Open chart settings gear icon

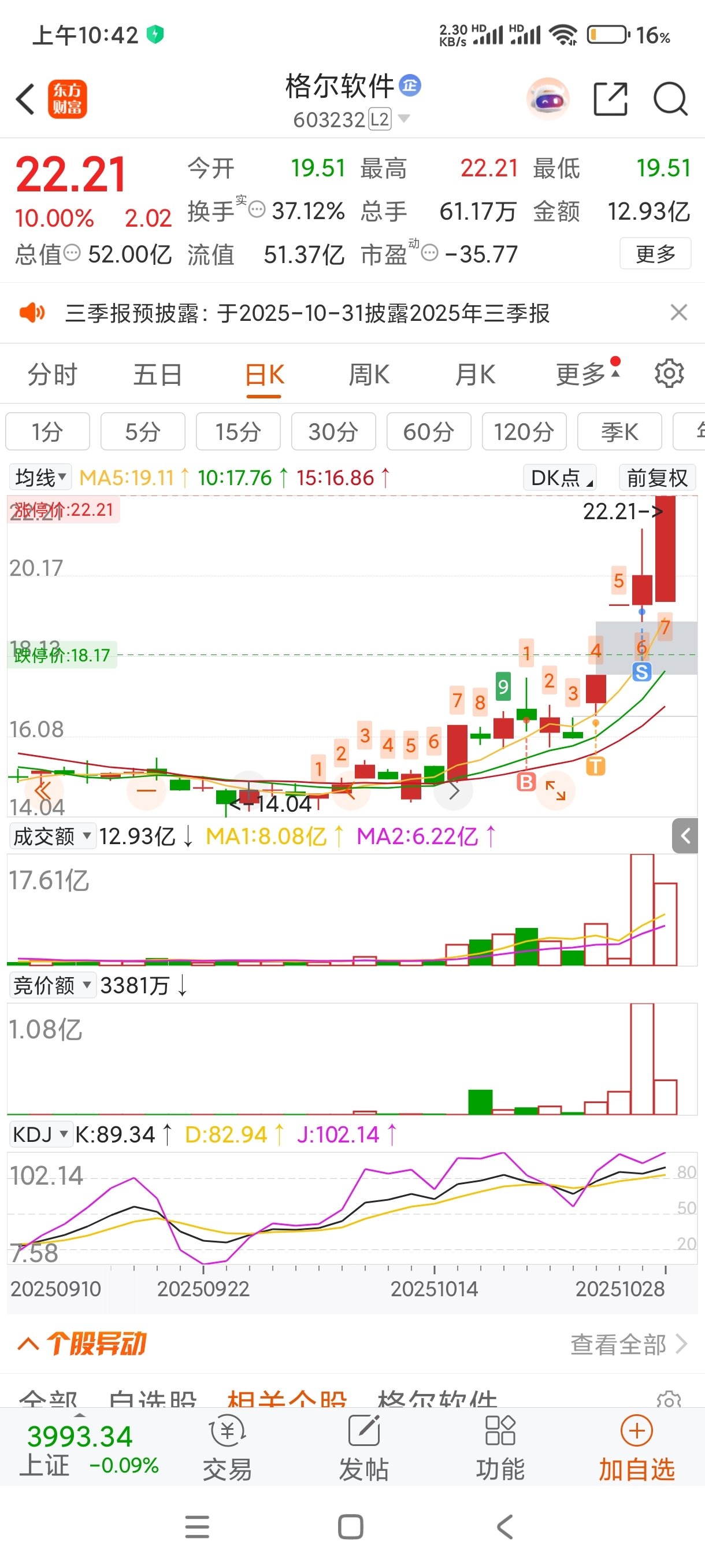[x=669, y=373]
